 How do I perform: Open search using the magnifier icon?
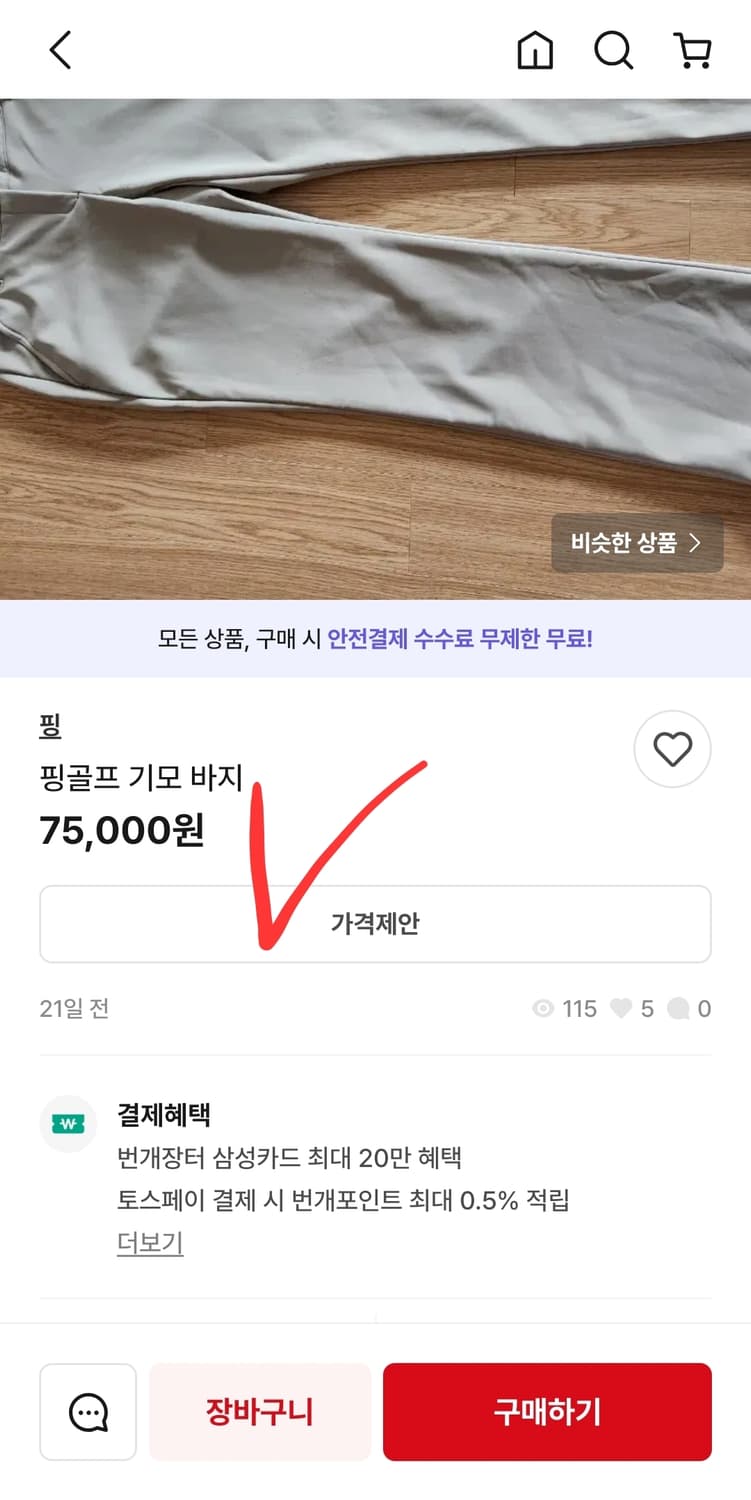click(x=613, y=49)
